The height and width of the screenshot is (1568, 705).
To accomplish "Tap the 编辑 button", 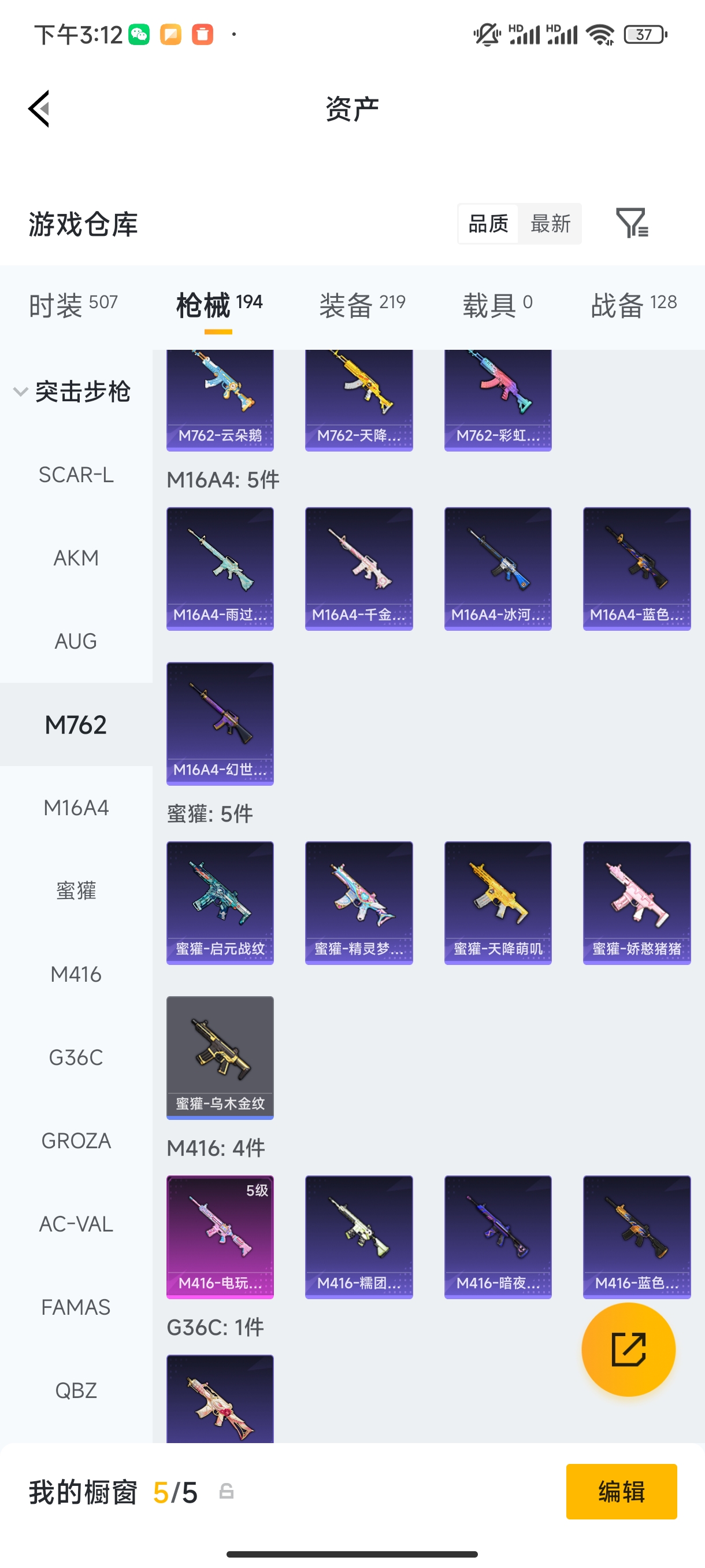I will click(621, 1491).
